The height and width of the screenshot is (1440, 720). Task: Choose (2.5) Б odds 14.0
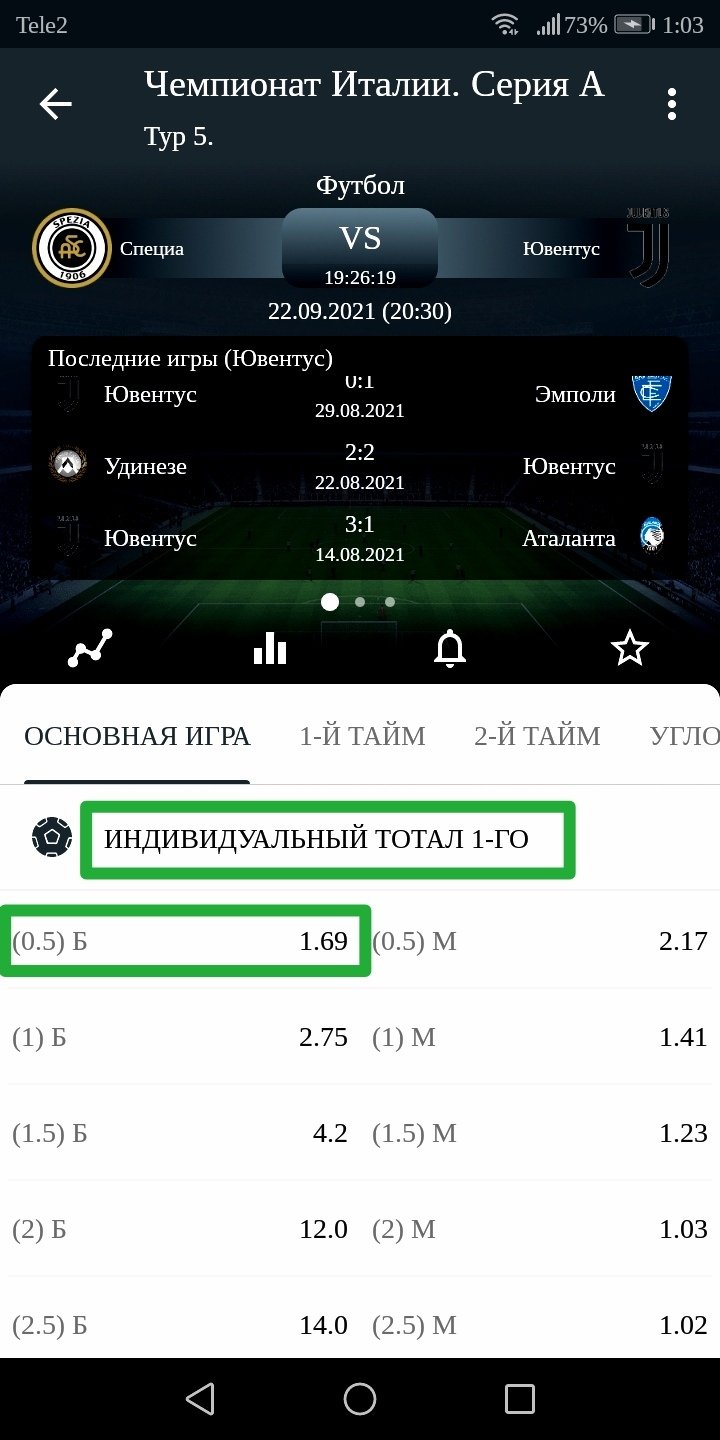tap(181, 1325)
